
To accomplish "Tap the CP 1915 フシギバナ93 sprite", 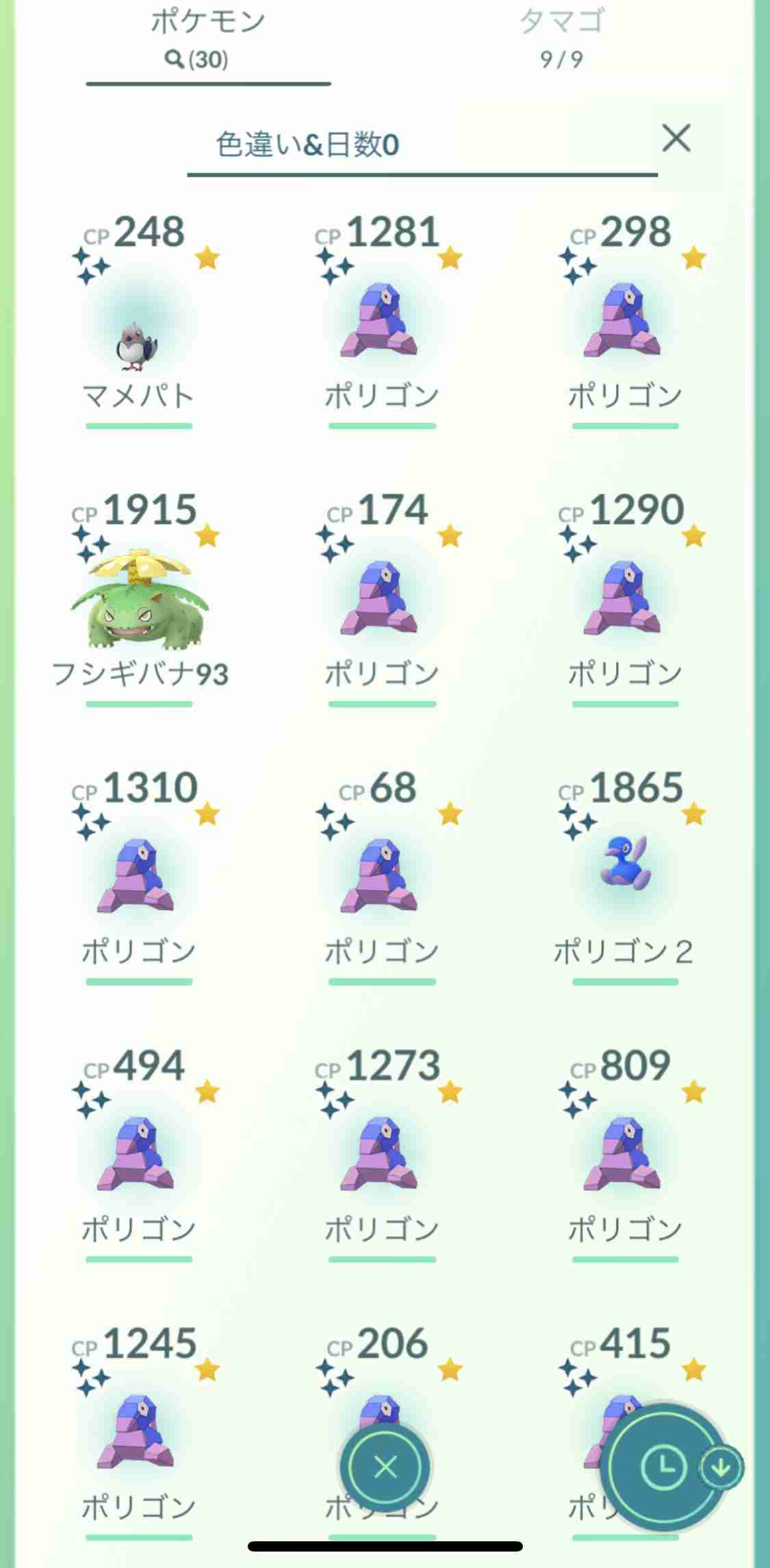I will [x=140, y=603].
